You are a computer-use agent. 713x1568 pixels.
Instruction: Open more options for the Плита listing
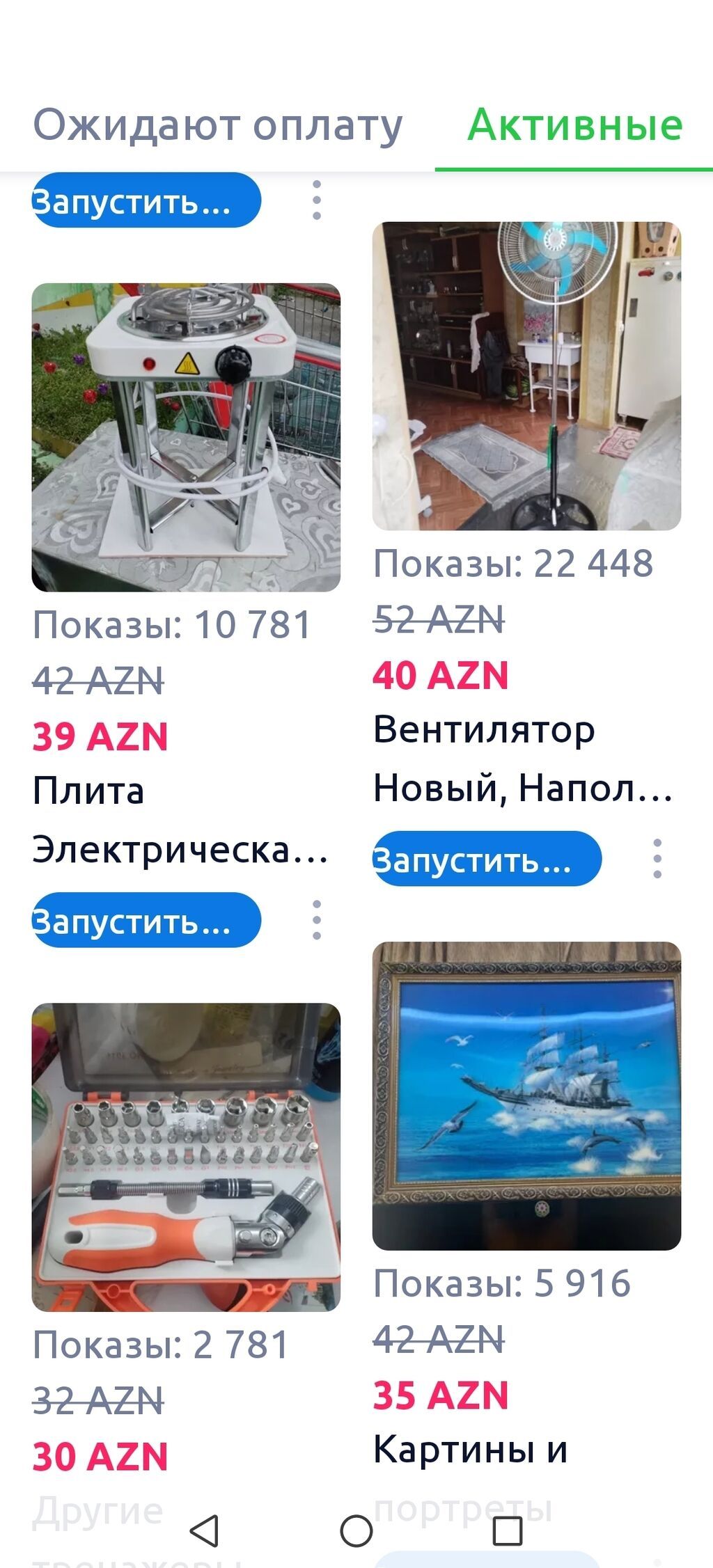[317, 921]
